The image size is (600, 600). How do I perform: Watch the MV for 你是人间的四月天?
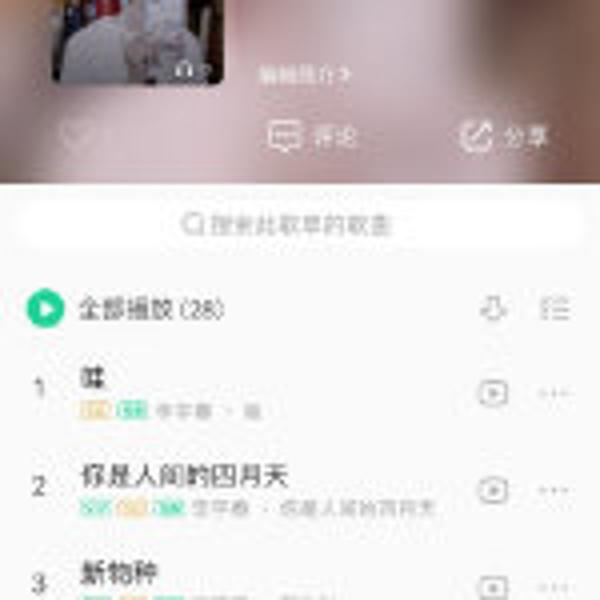pyautogui.click(x=492, y=490)
